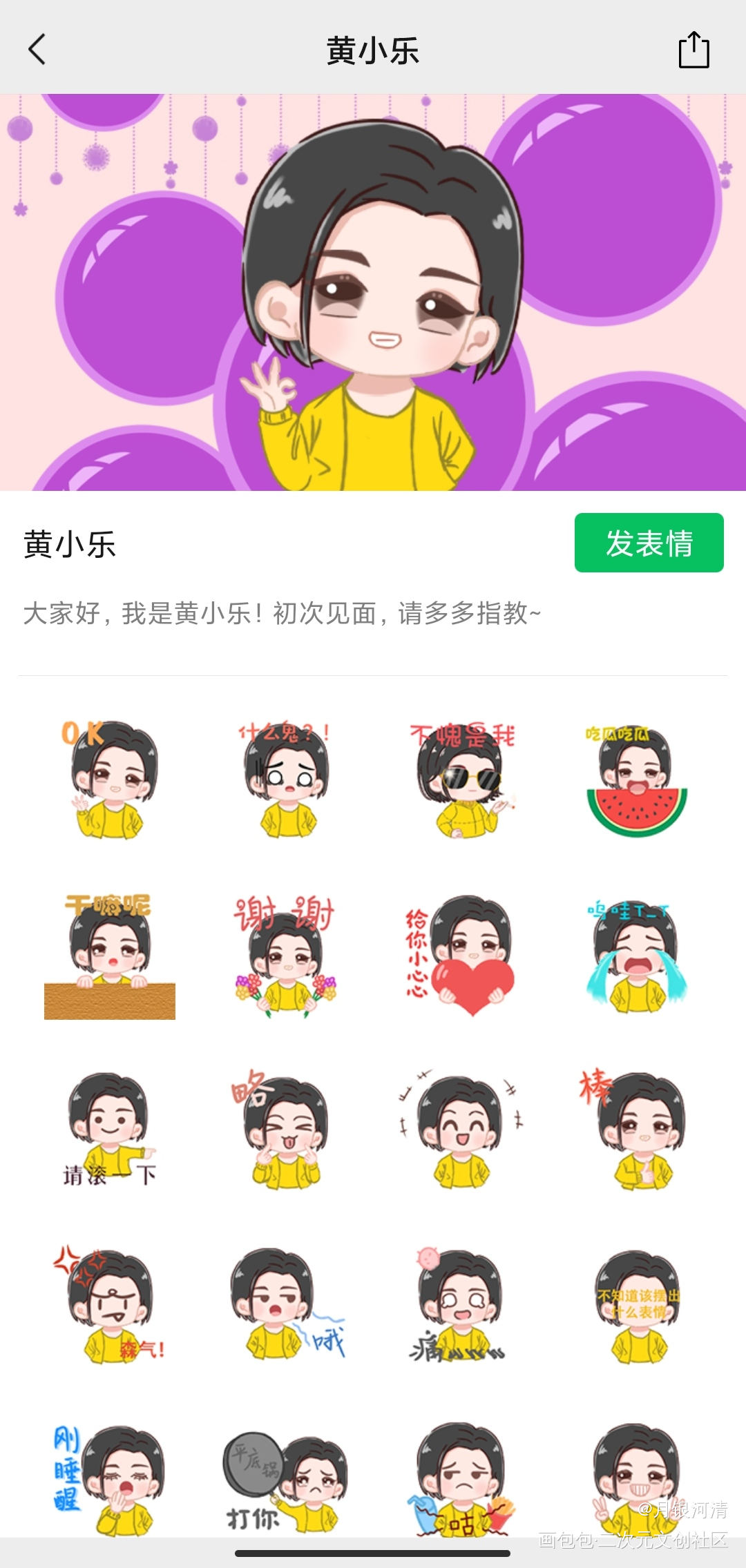Image resolution: width=746 pixels, height=1568 pixels.
Task: Preview the OK sticker
Action: pos(111,780)
